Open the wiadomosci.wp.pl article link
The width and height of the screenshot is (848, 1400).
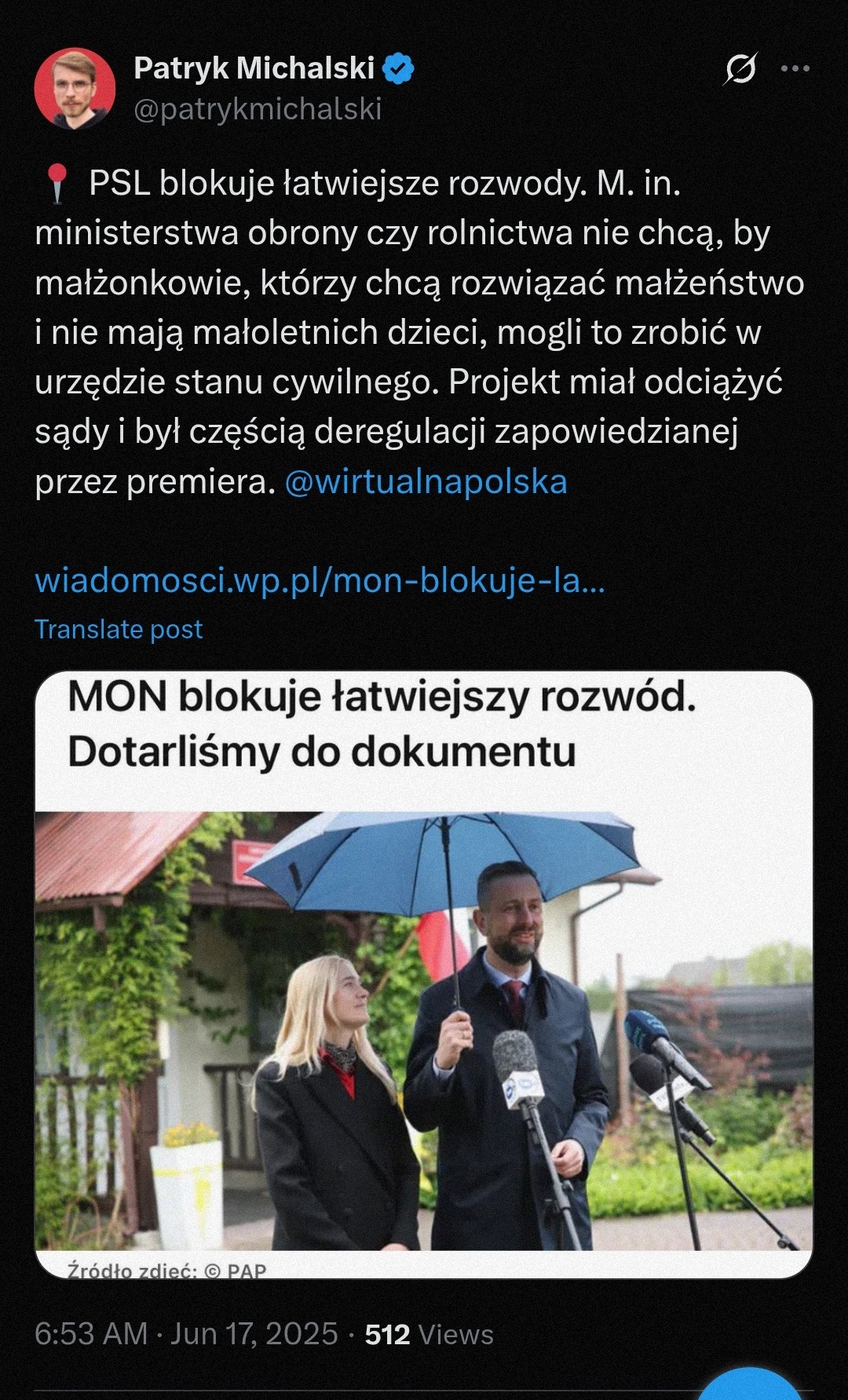(320, 581)
